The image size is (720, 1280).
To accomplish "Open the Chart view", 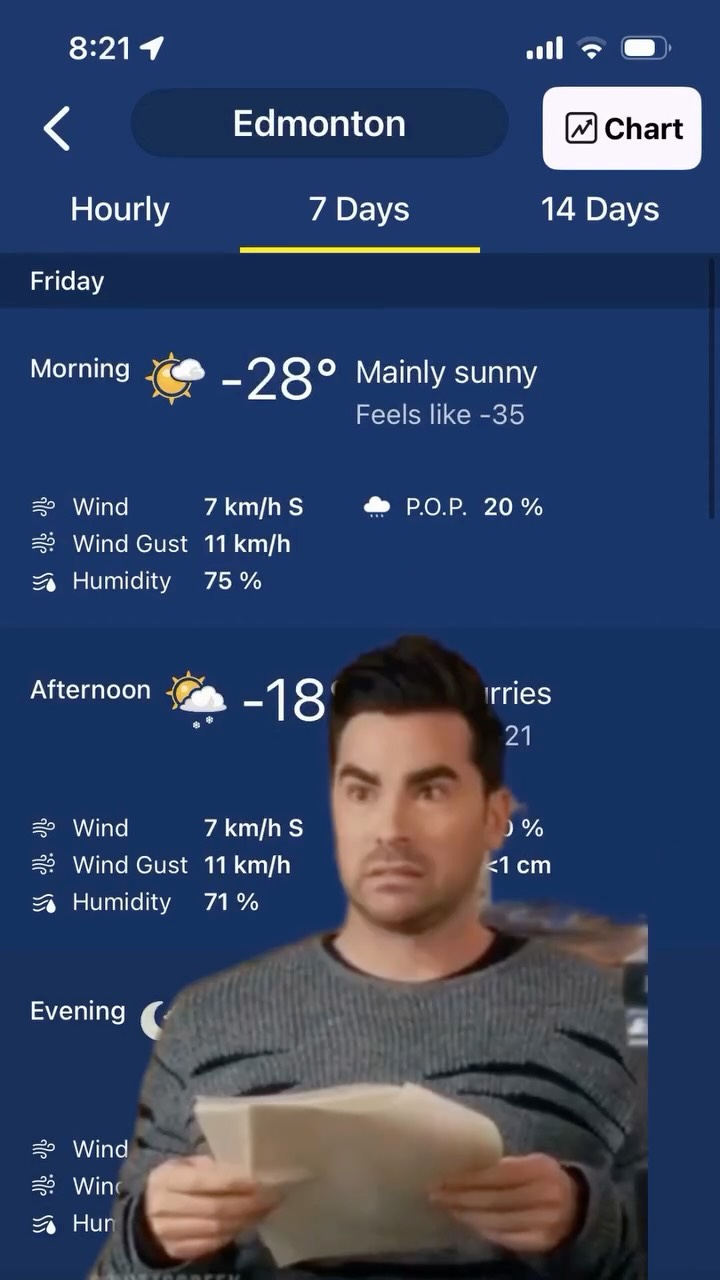I will pos(621,128).
